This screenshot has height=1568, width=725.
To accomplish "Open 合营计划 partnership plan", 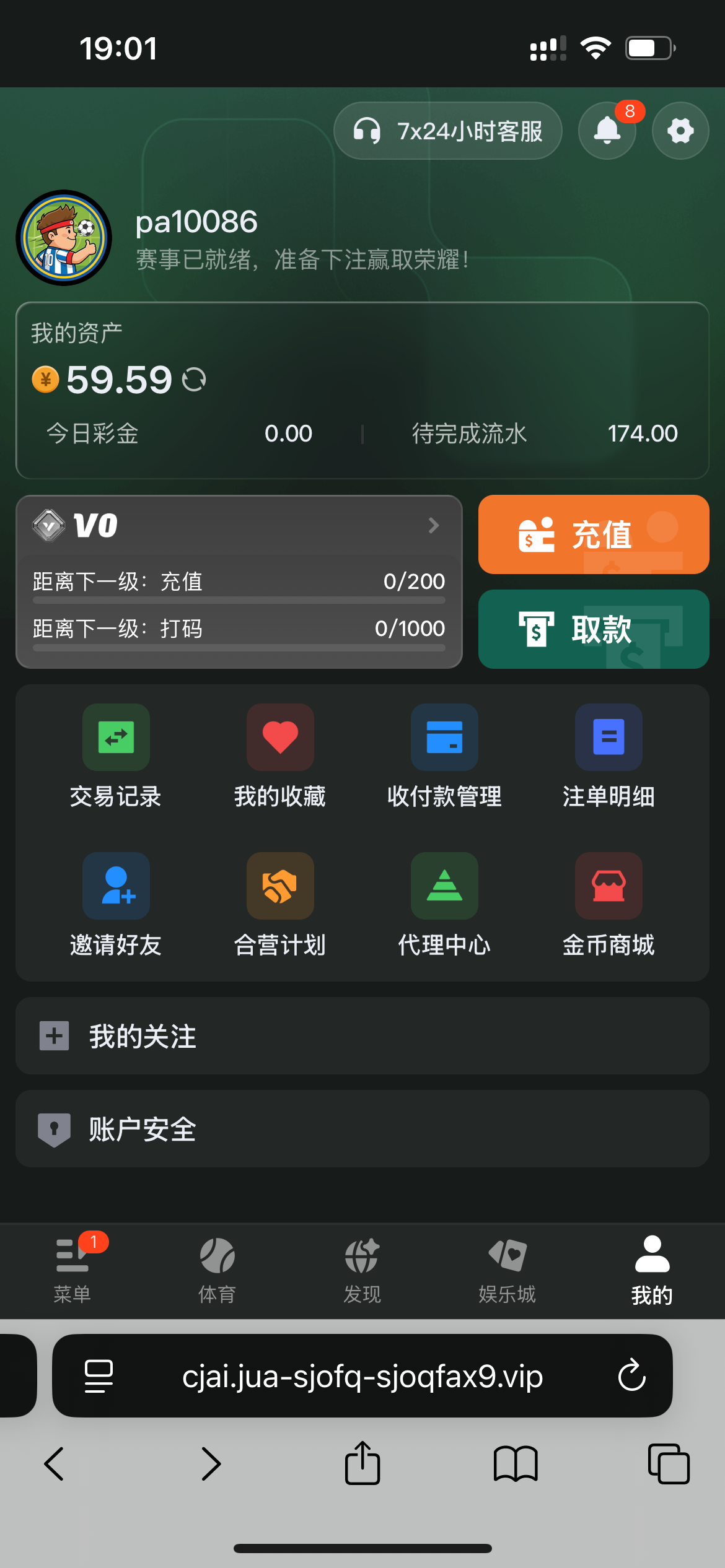I will coord(280,905).
